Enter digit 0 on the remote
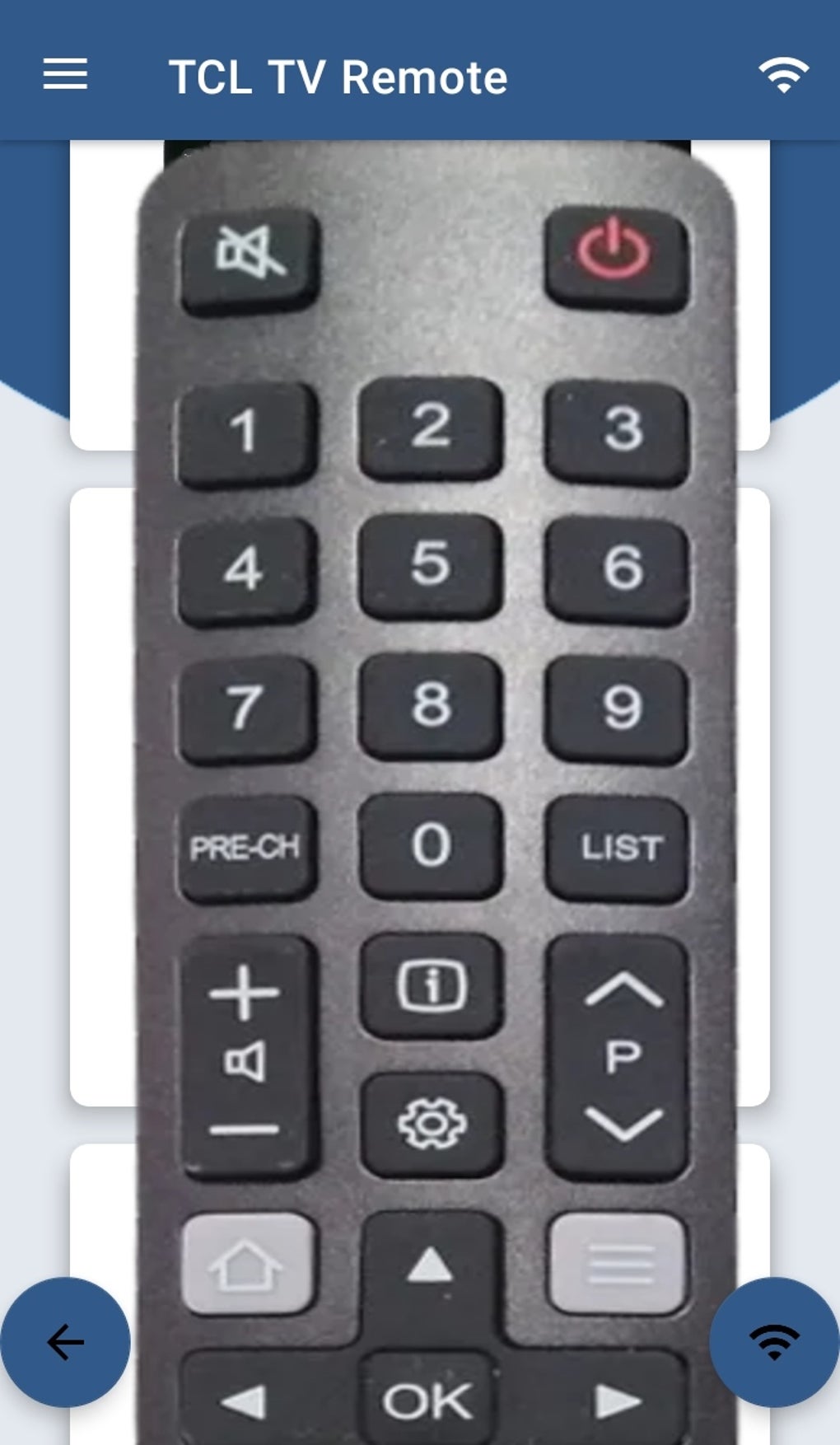The width and height of the screenshot is (840, 1445). coord(431,846)
